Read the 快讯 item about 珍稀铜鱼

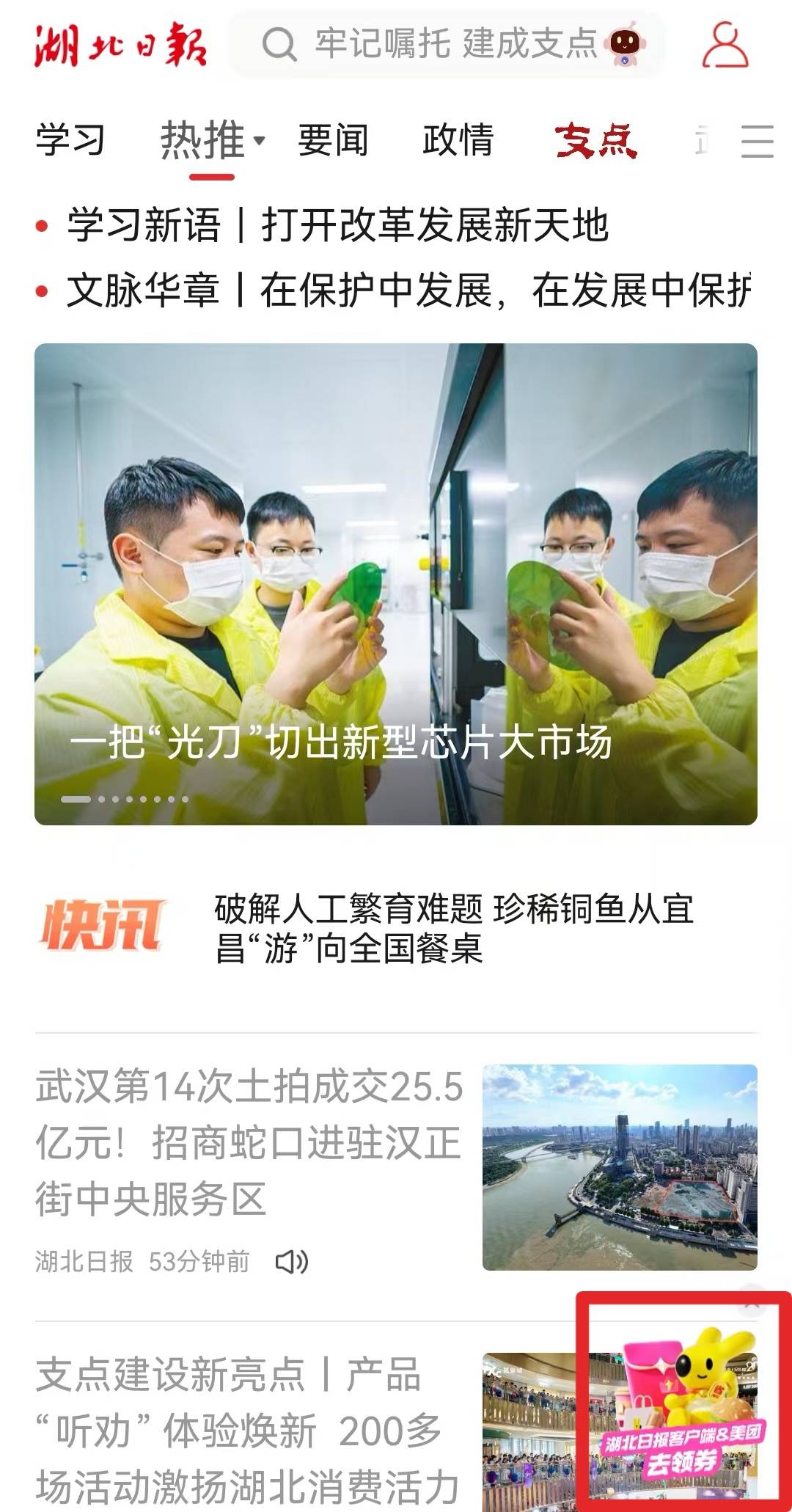[x=455, y=929]
